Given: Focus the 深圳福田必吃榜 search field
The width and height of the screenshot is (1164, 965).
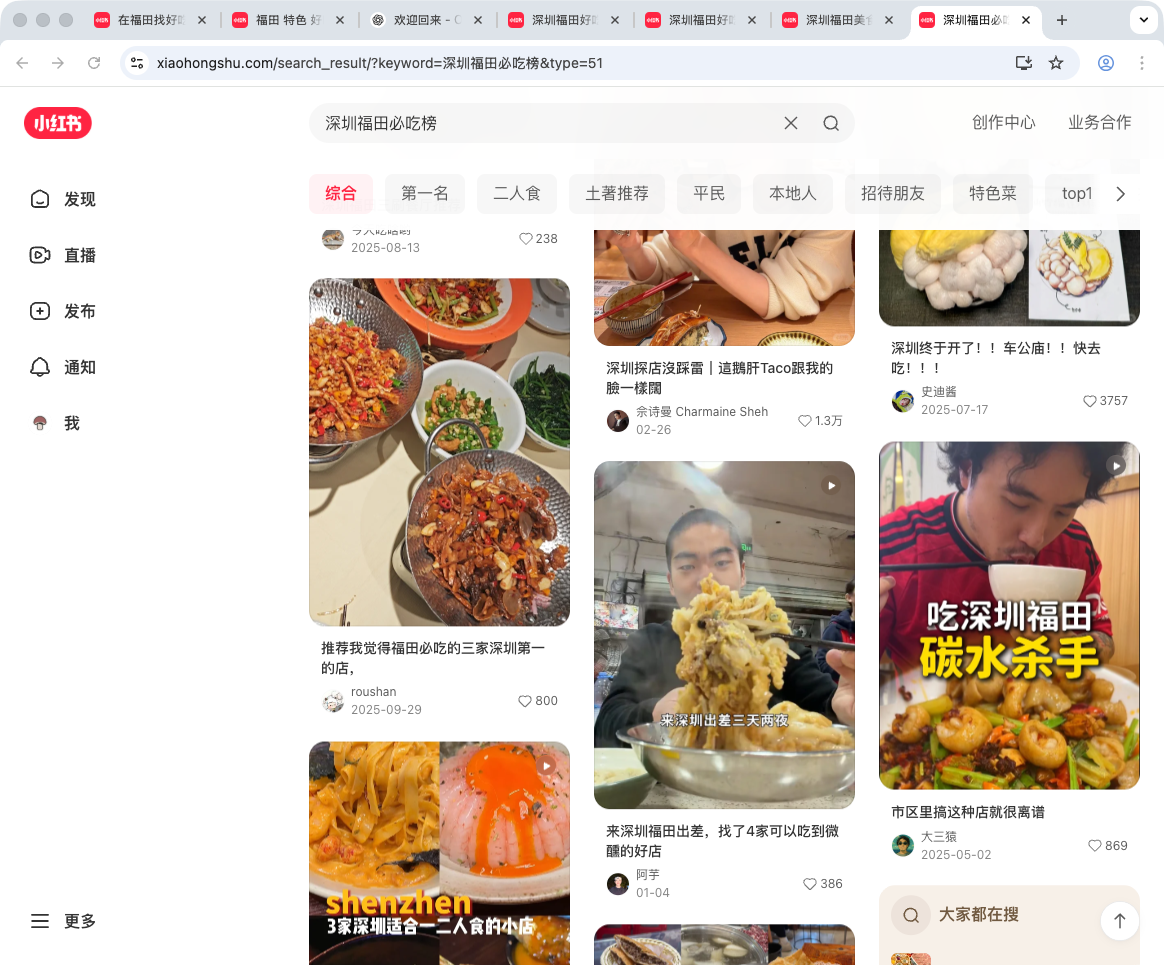Looking at the screenshot, I should [x=540, y=123].
